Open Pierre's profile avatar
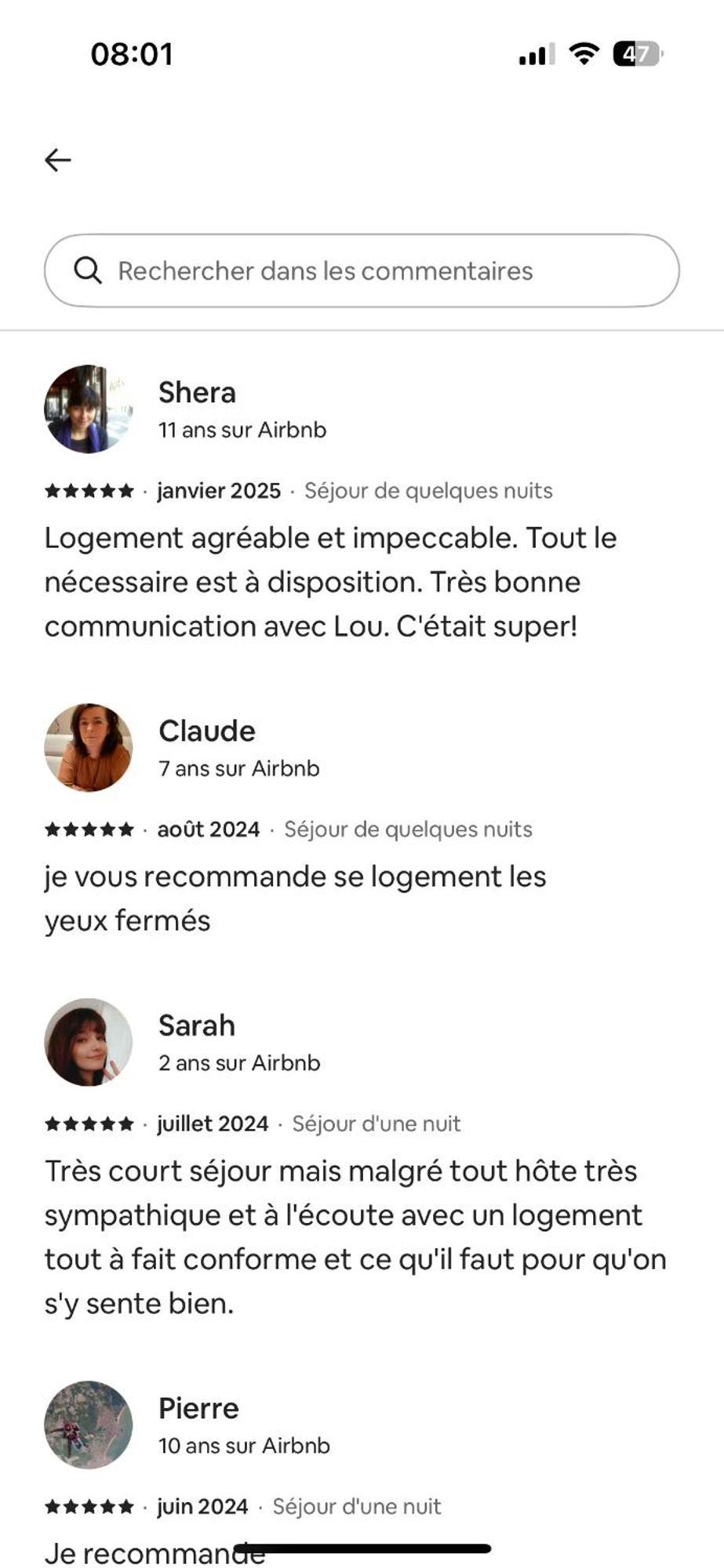The image size is (724, 1568). [88, 1425]
